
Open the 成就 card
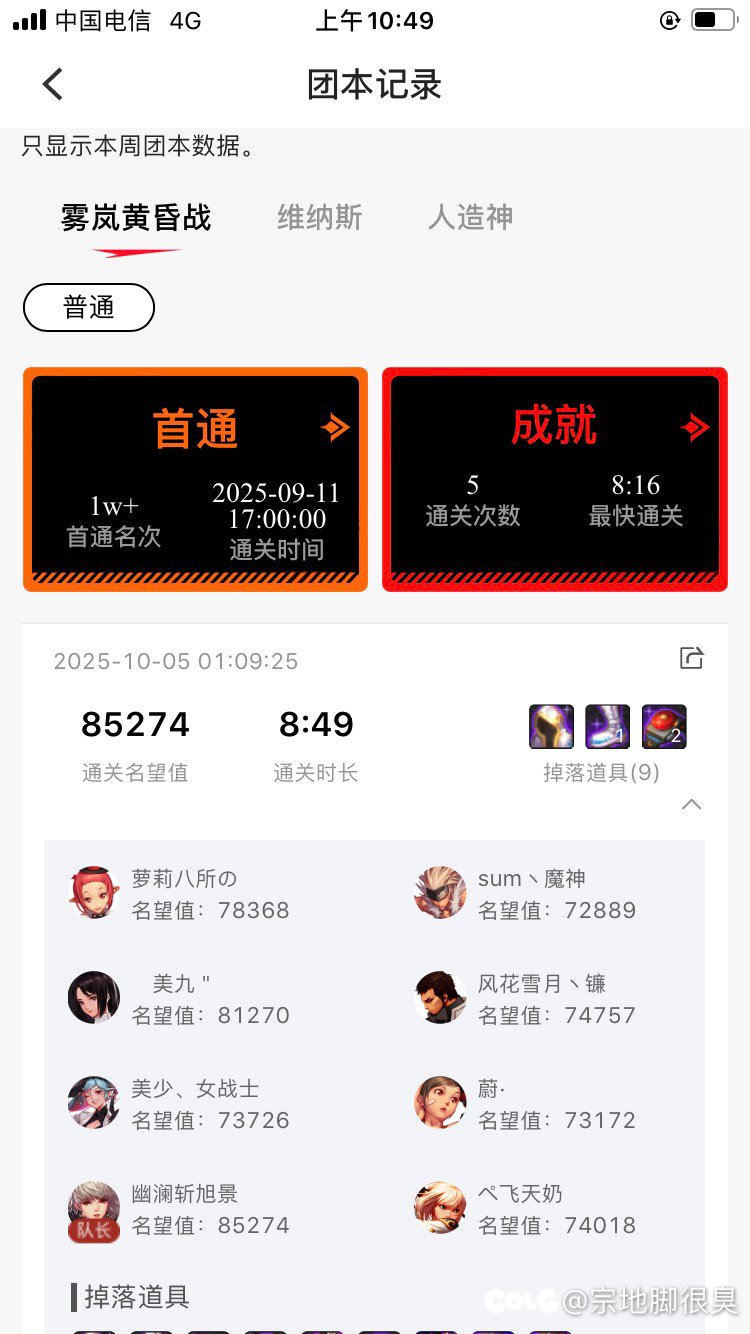[554, 479]
